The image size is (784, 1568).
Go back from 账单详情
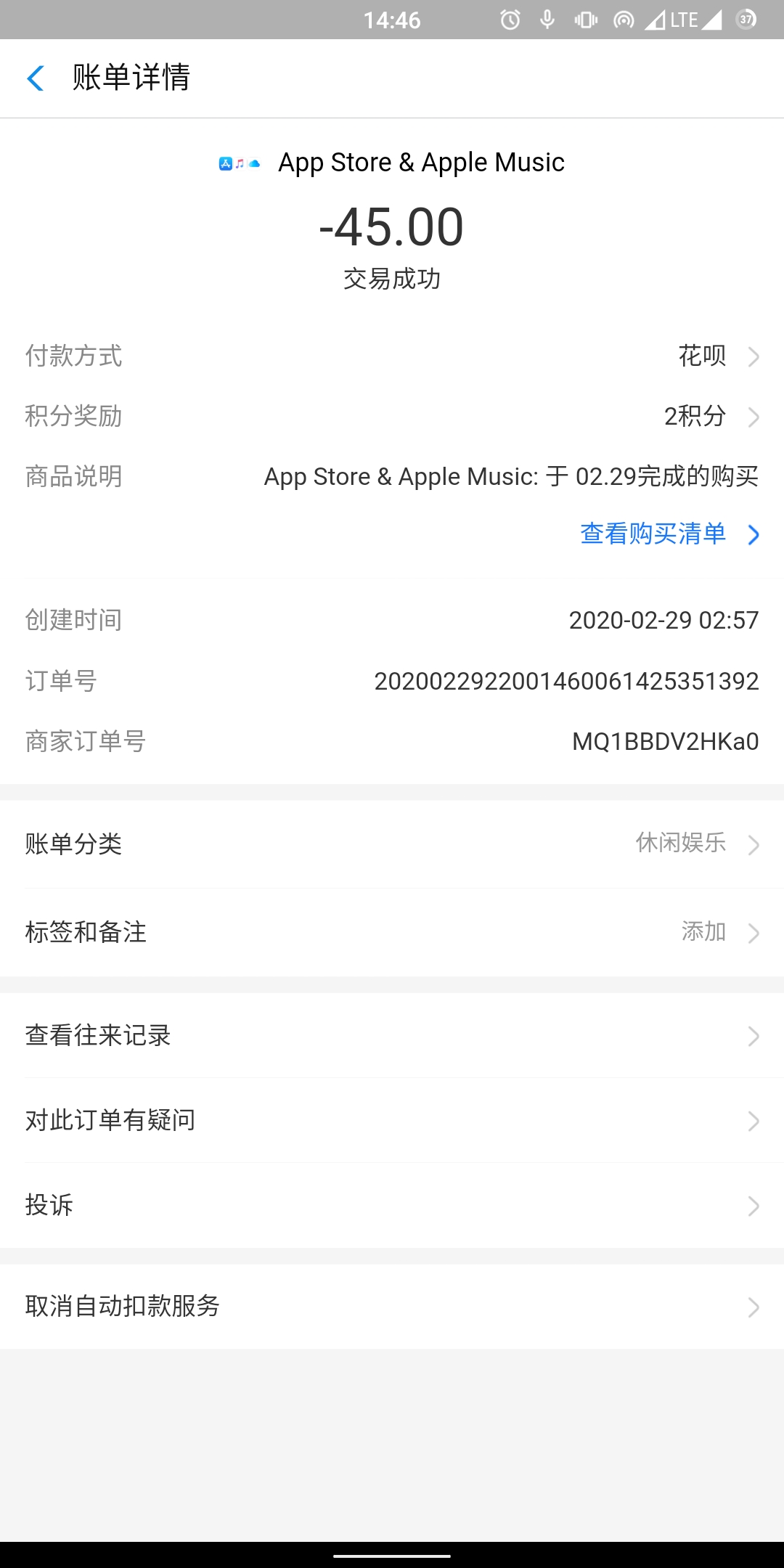36,78
